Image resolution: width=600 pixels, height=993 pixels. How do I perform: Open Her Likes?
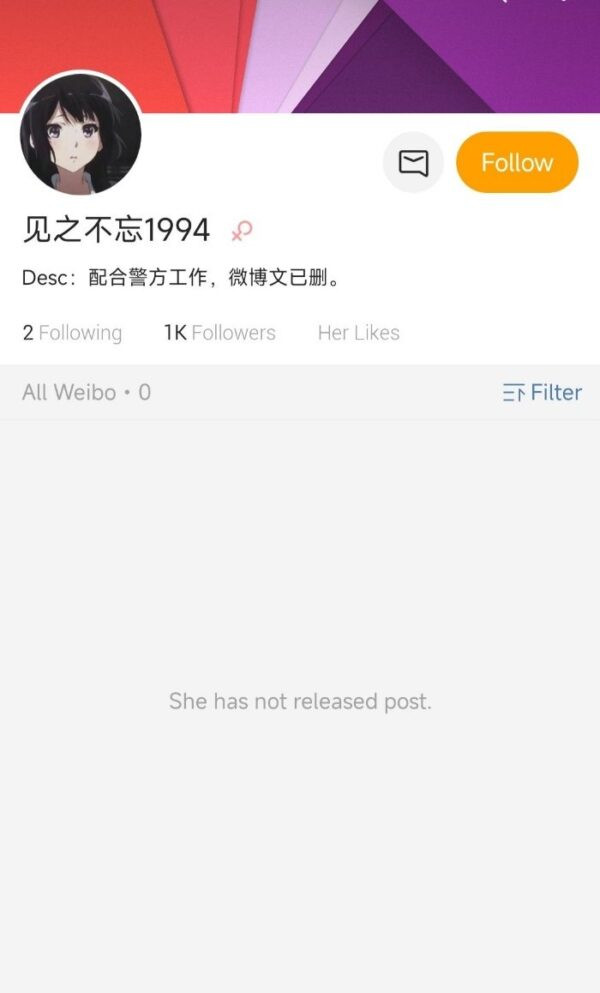pos(359,332)
